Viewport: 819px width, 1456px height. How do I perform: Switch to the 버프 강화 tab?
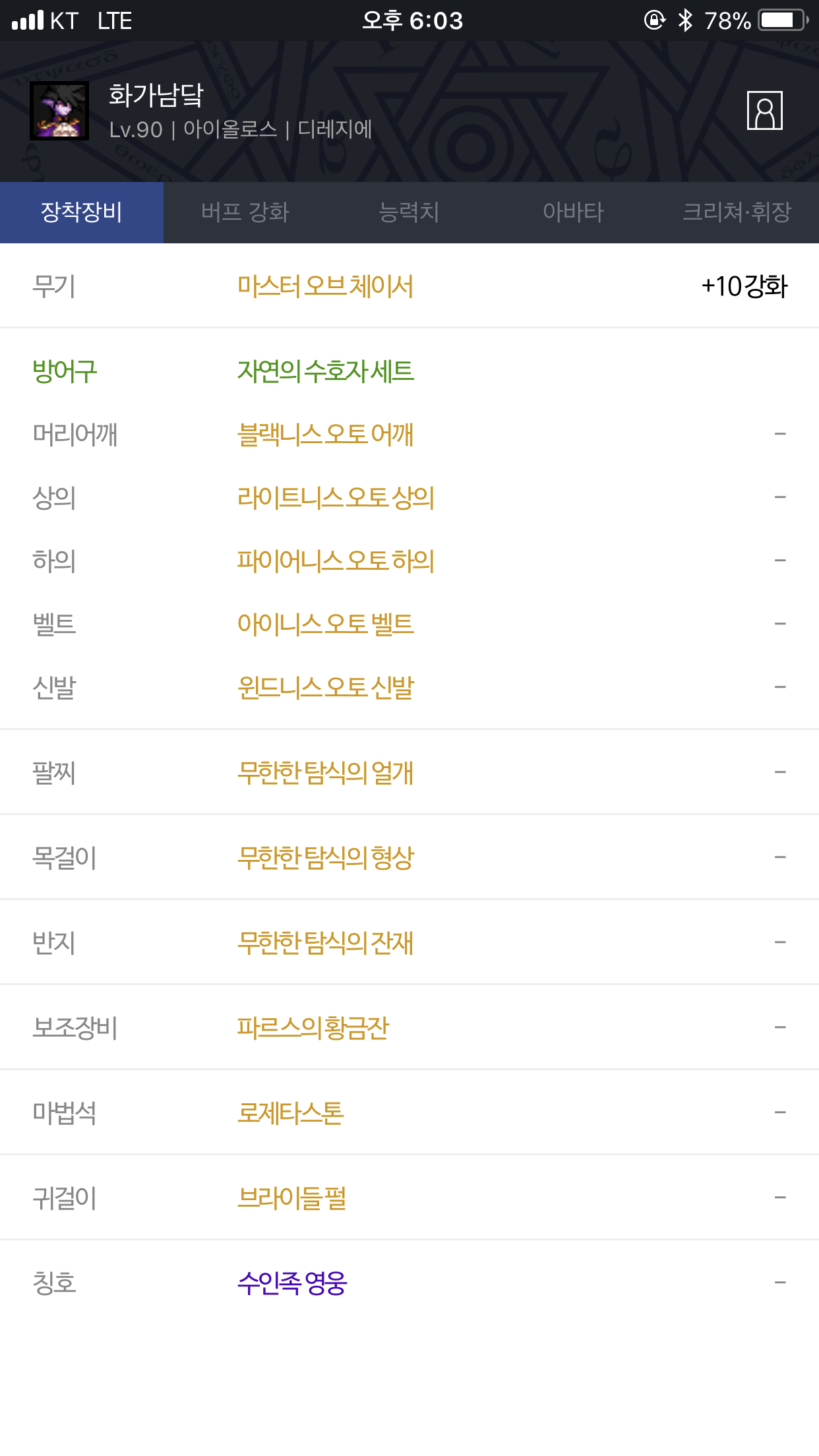pos(245,212)
